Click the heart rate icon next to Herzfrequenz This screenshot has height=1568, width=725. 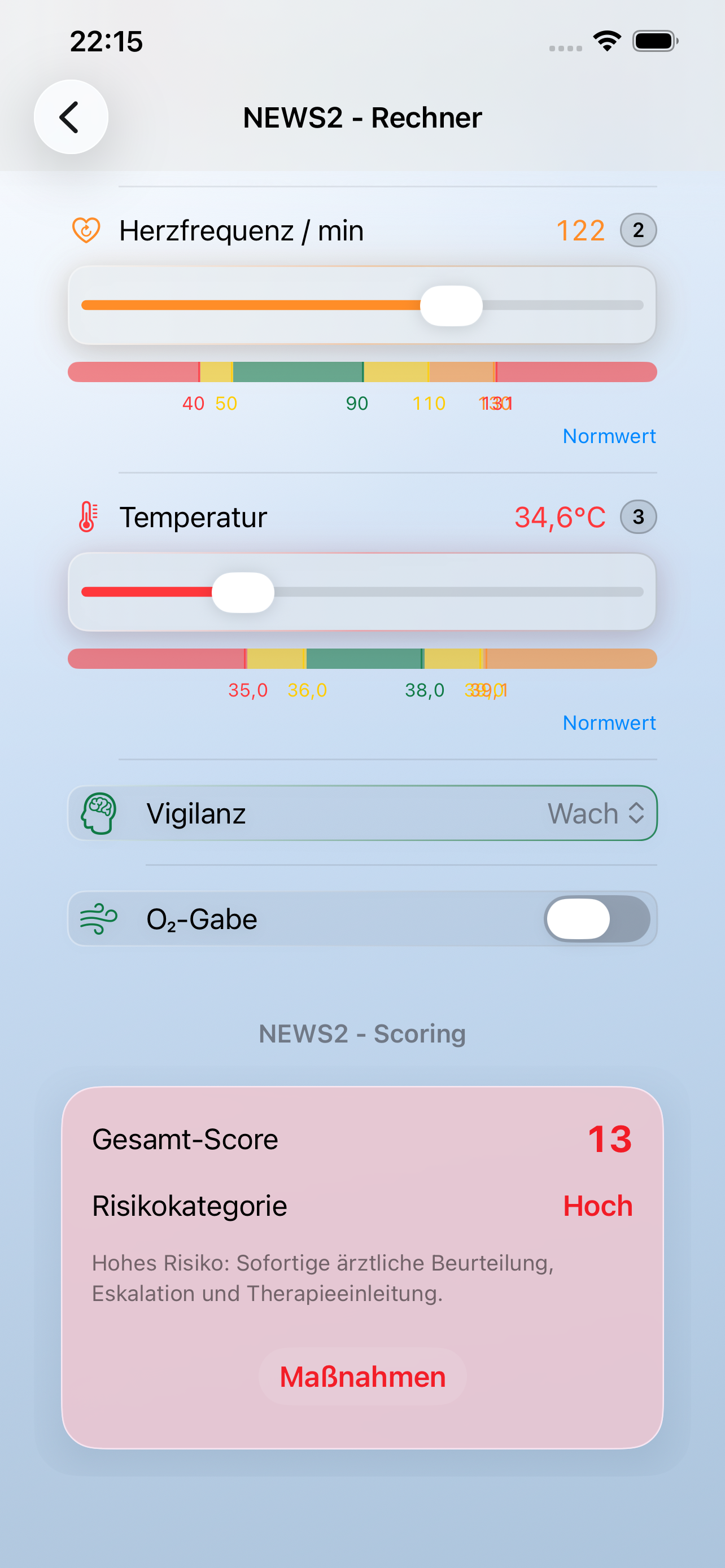point(88,230)
